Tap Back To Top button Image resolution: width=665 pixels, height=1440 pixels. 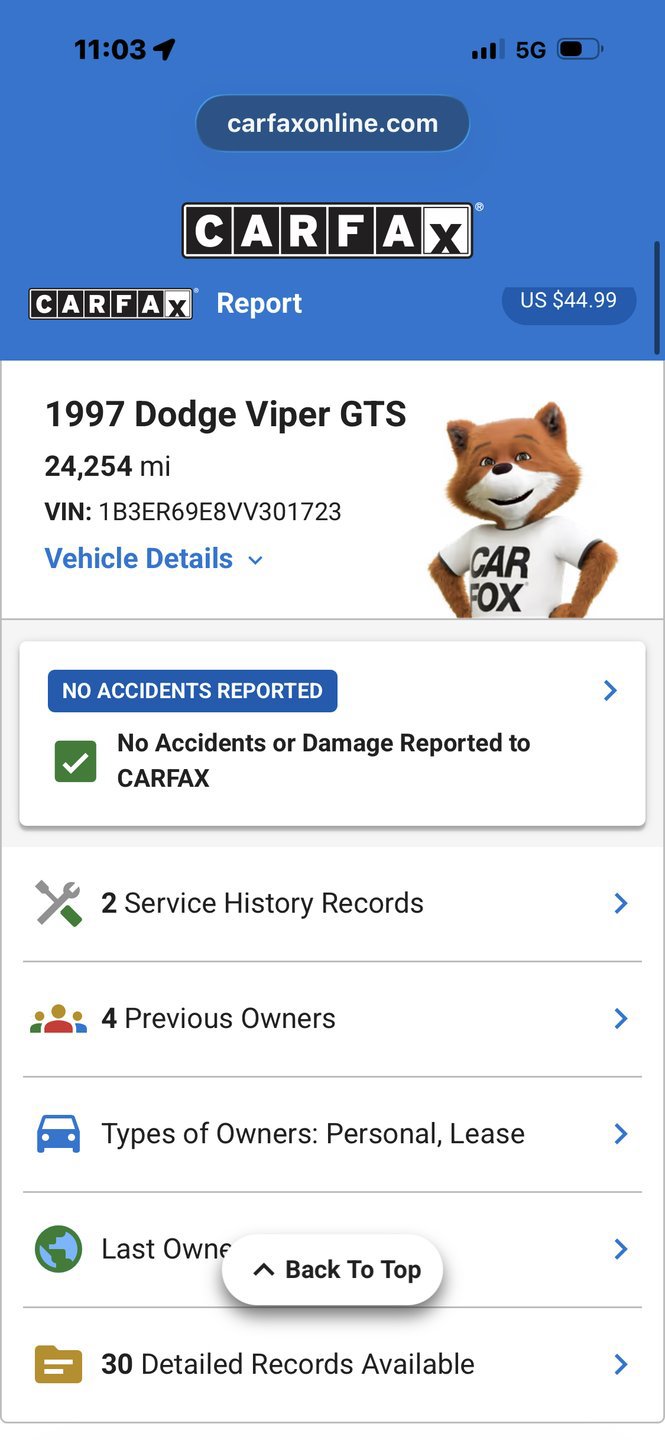point(332,1269)
